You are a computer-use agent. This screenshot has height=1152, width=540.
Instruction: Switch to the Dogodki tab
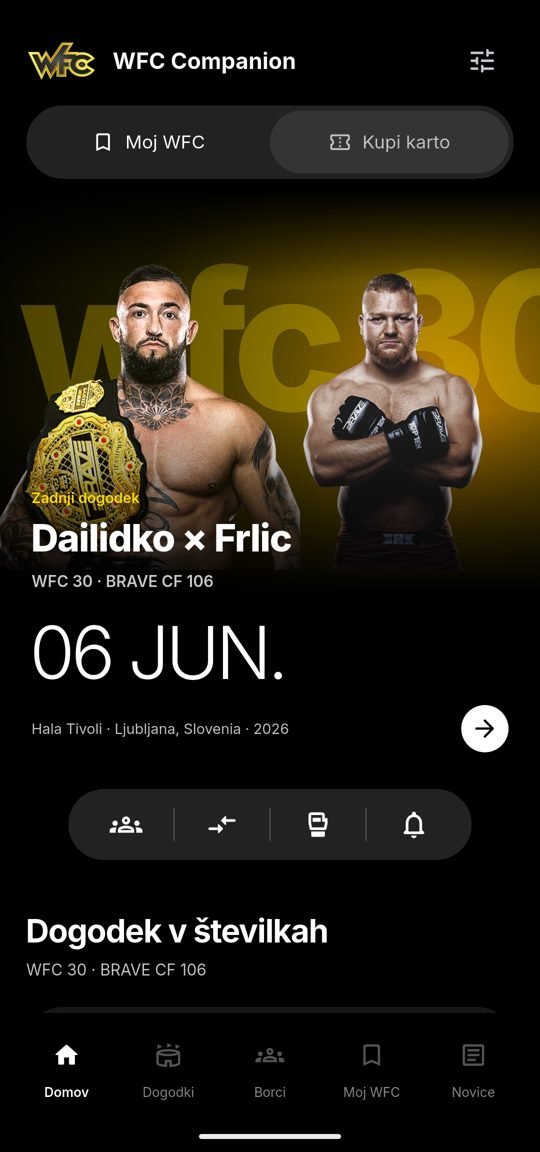pyautogui.click(x=168, y=1070)
